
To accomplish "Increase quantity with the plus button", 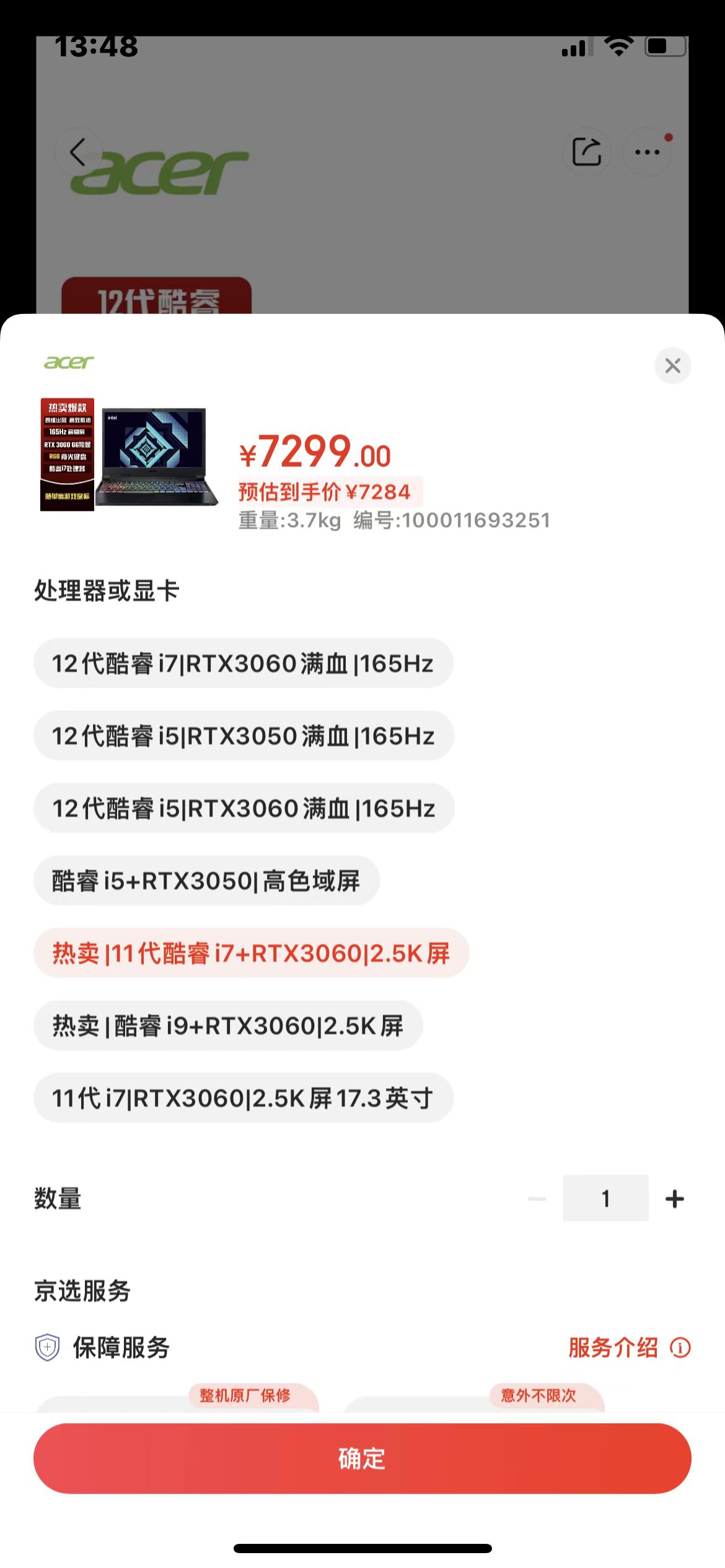I will pyautogui.click(x=674, y=1199).
